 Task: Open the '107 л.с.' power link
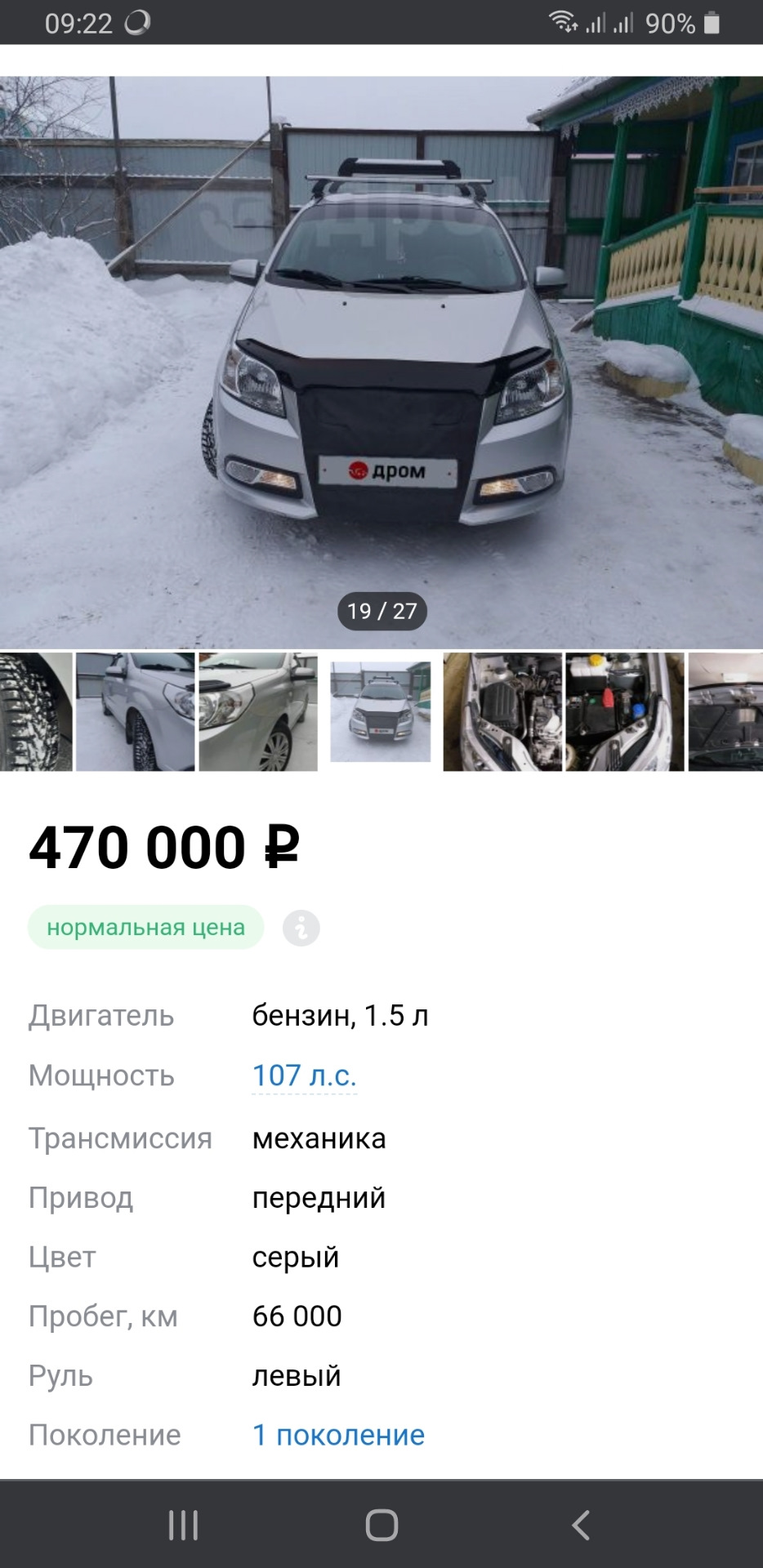click(x=305, y=1076)
